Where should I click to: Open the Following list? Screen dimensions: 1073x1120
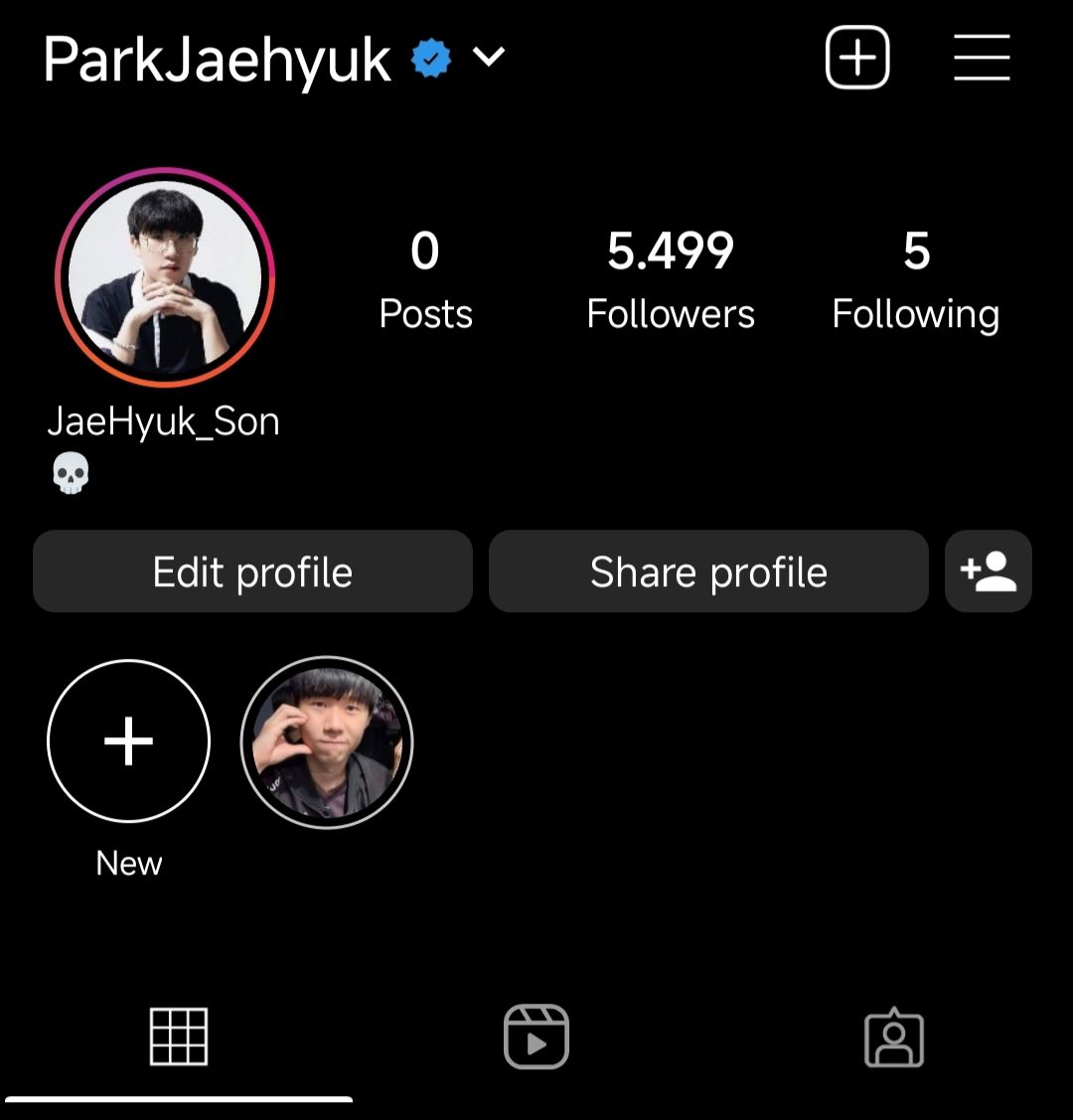(x=915, y=278)
